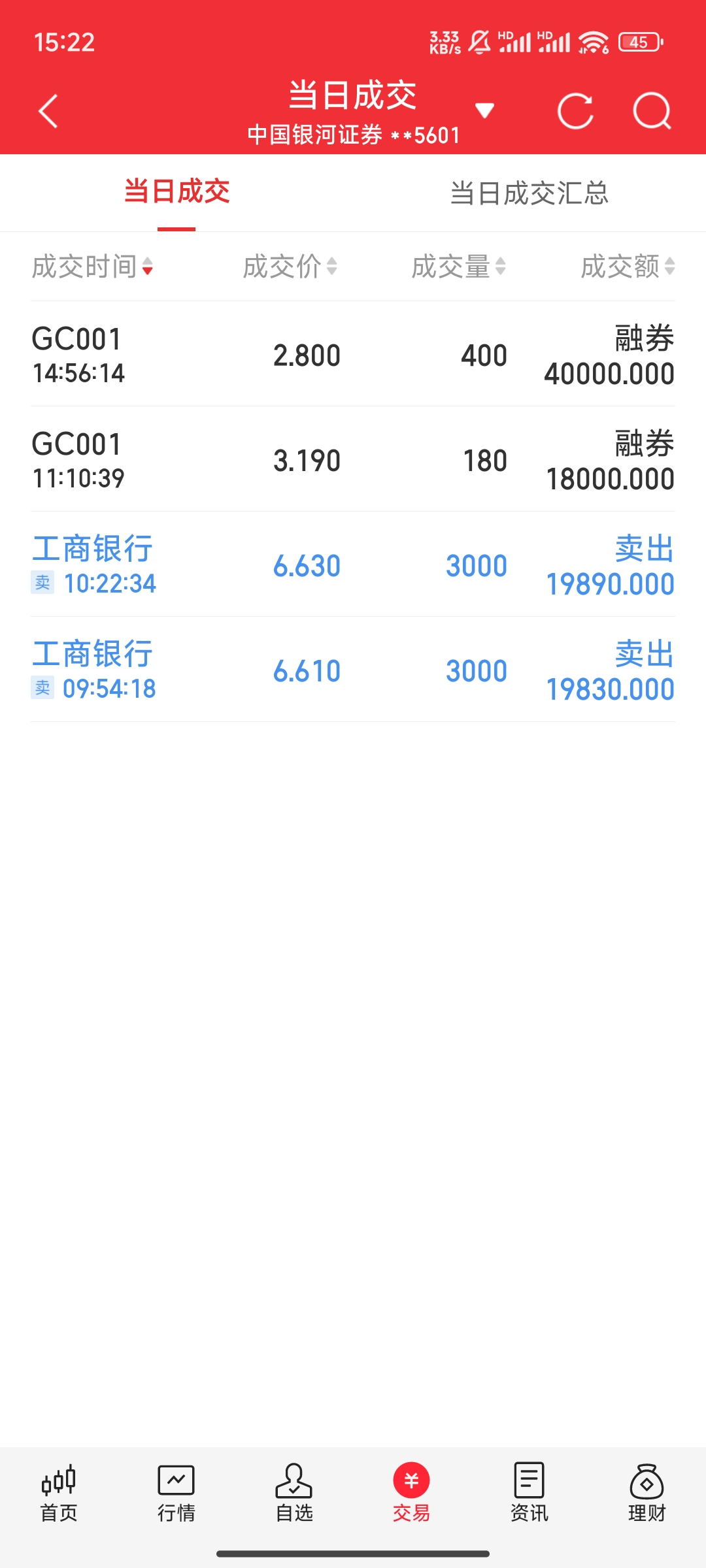Go back using the header arrow

point(48,111)
